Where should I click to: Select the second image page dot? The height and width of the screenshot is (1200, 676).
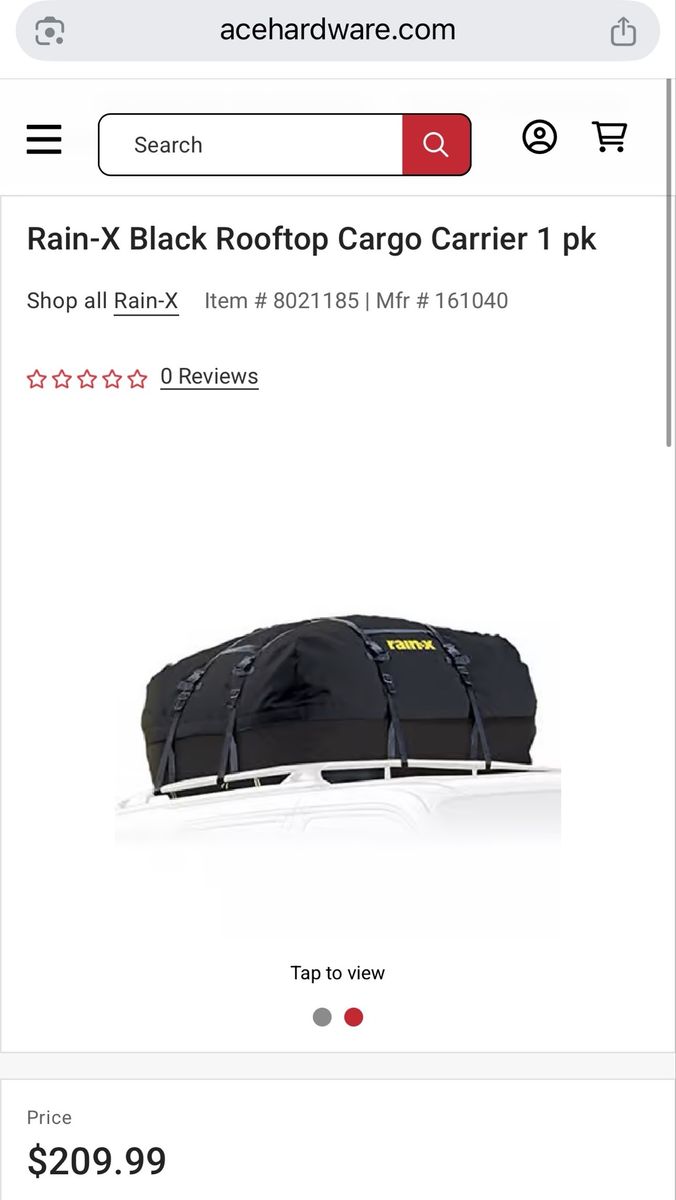coord(354,1017)
